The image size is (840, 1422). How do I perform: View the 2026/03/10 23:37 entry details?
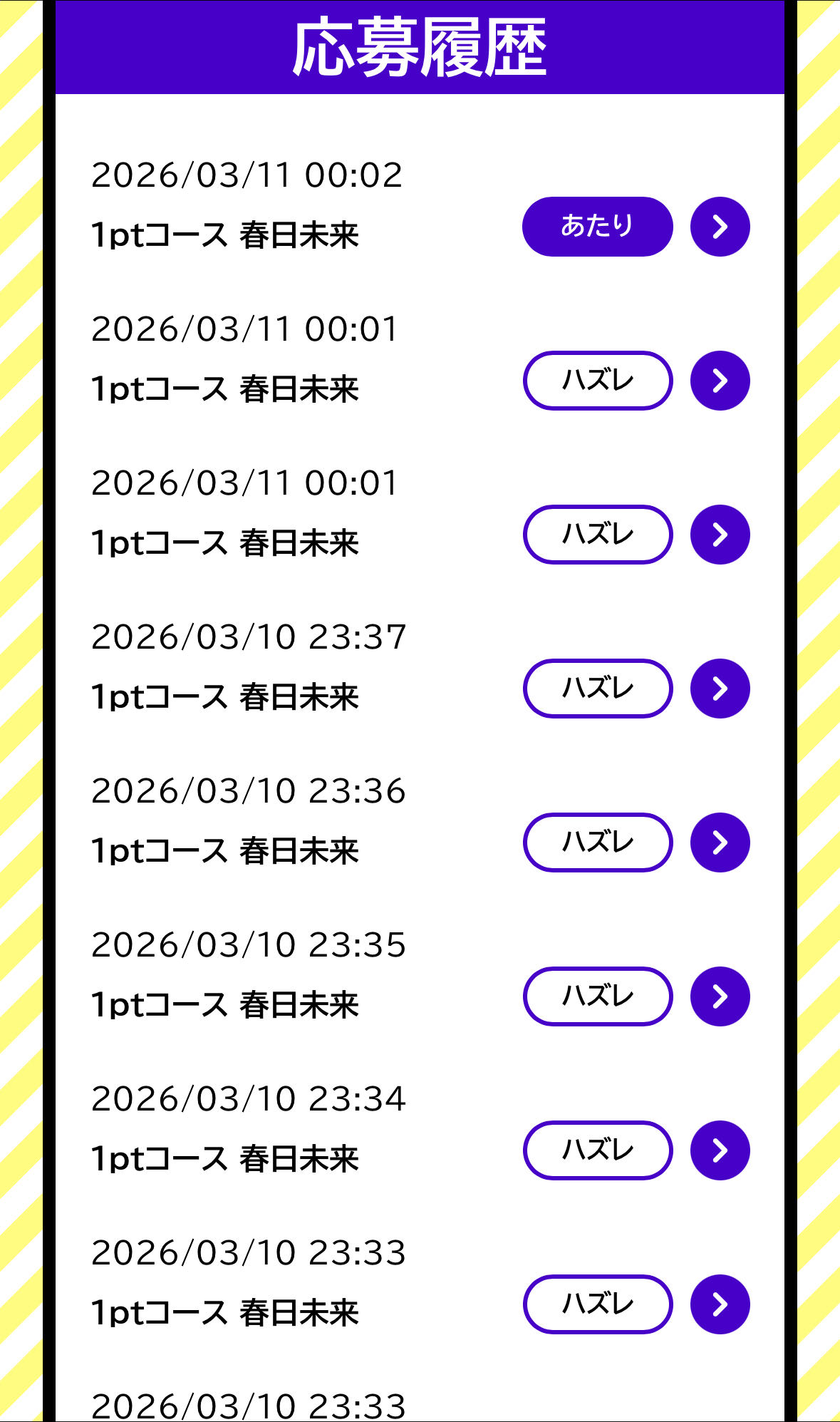pos(720,689)
